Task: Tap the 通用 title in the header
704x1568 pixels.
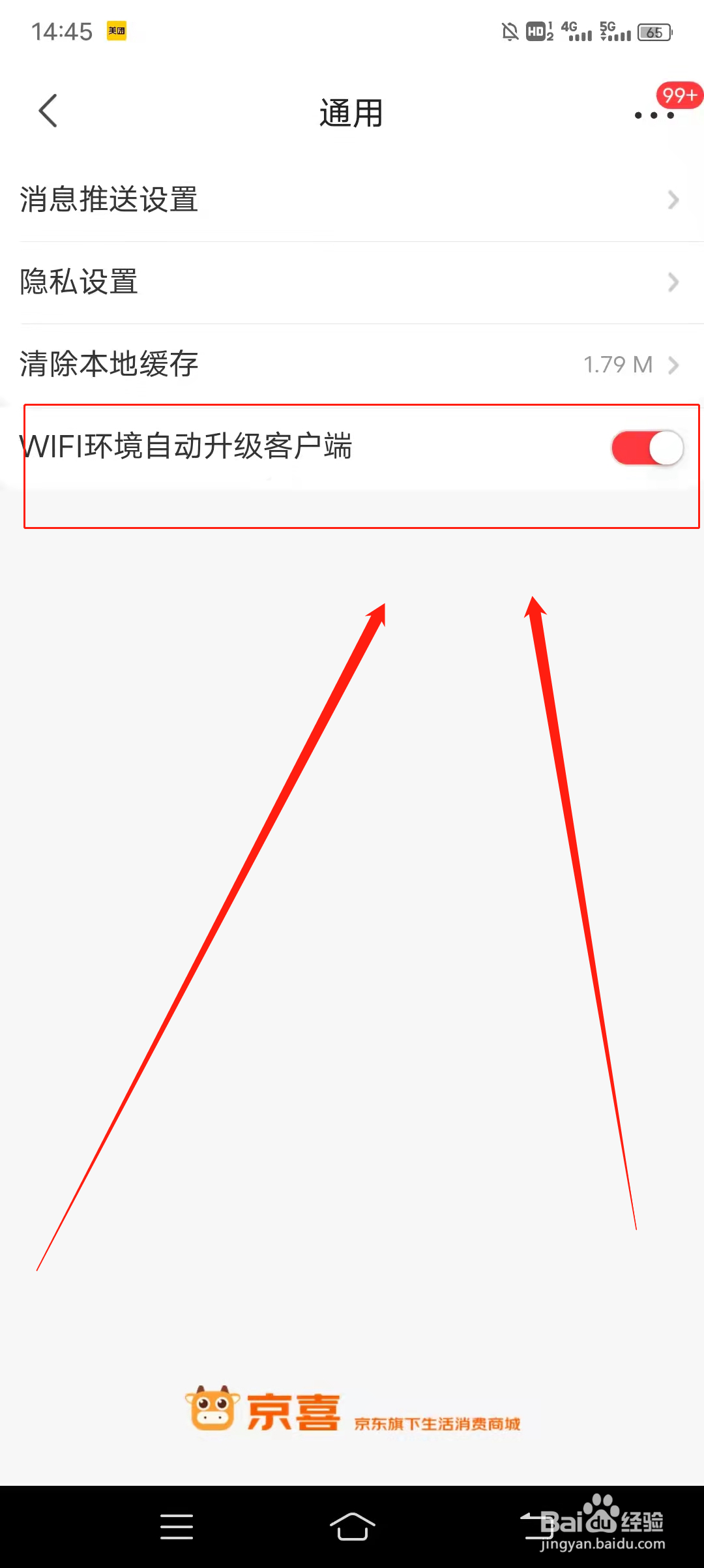Action: (351, 112)
